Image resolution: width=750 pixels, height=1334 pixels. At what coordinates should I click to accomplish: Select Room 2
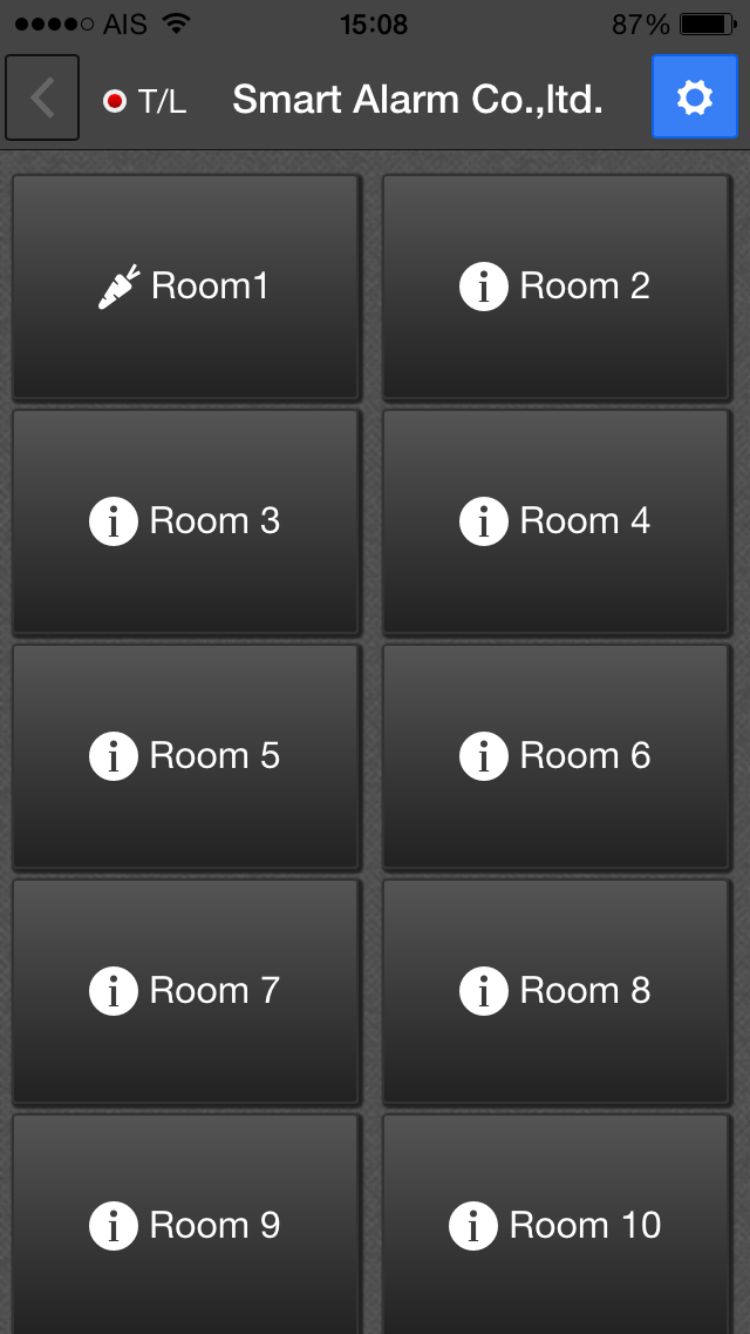click(x=556, y=288)
